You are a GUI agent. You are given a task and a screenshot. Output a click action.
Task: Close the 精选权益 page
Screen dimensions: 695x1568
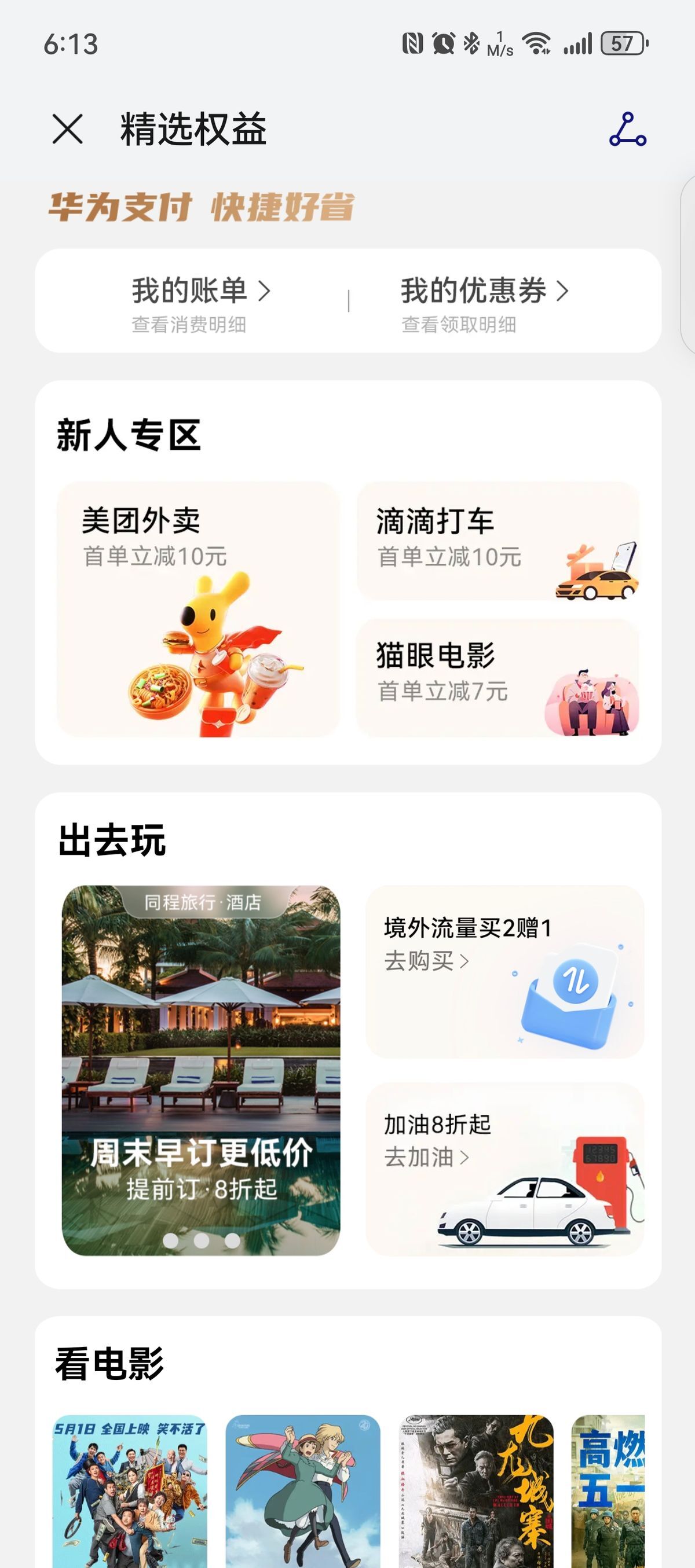68,129
